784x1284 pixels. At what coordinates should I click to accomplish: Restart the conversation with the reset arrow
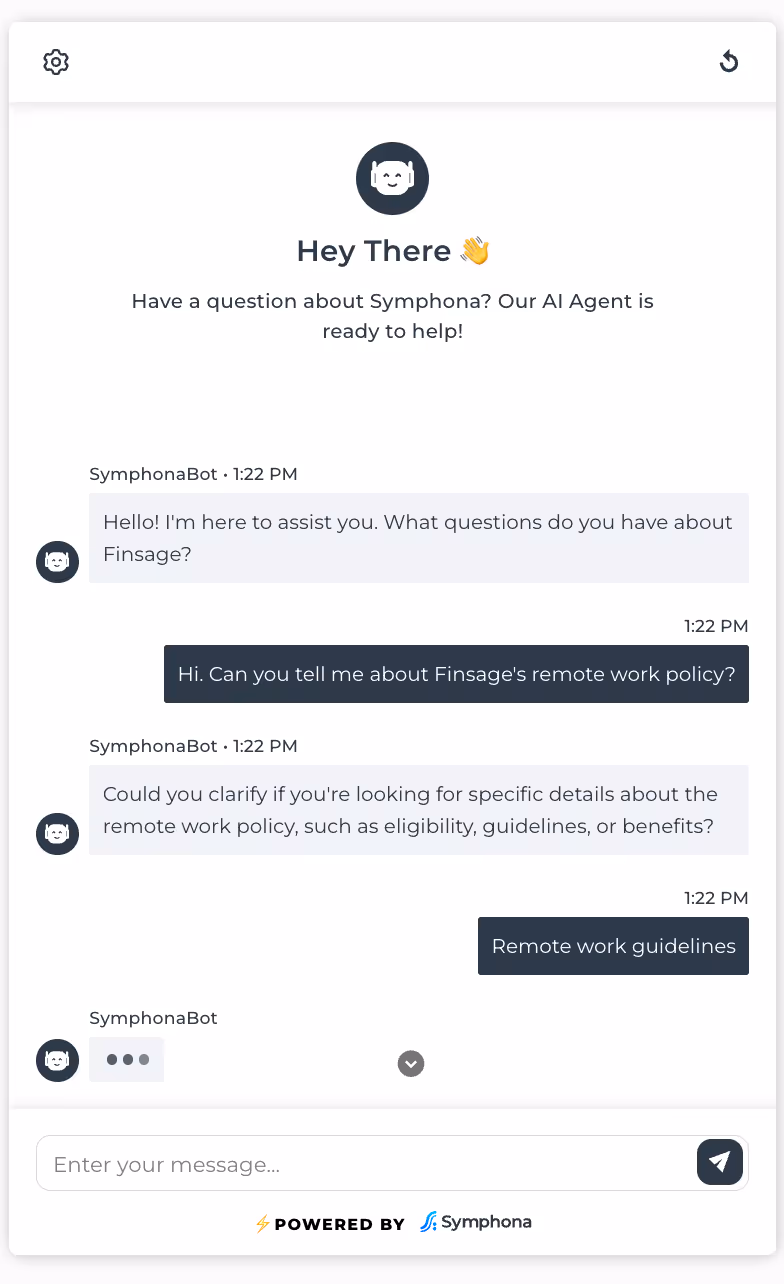(729, 62)
